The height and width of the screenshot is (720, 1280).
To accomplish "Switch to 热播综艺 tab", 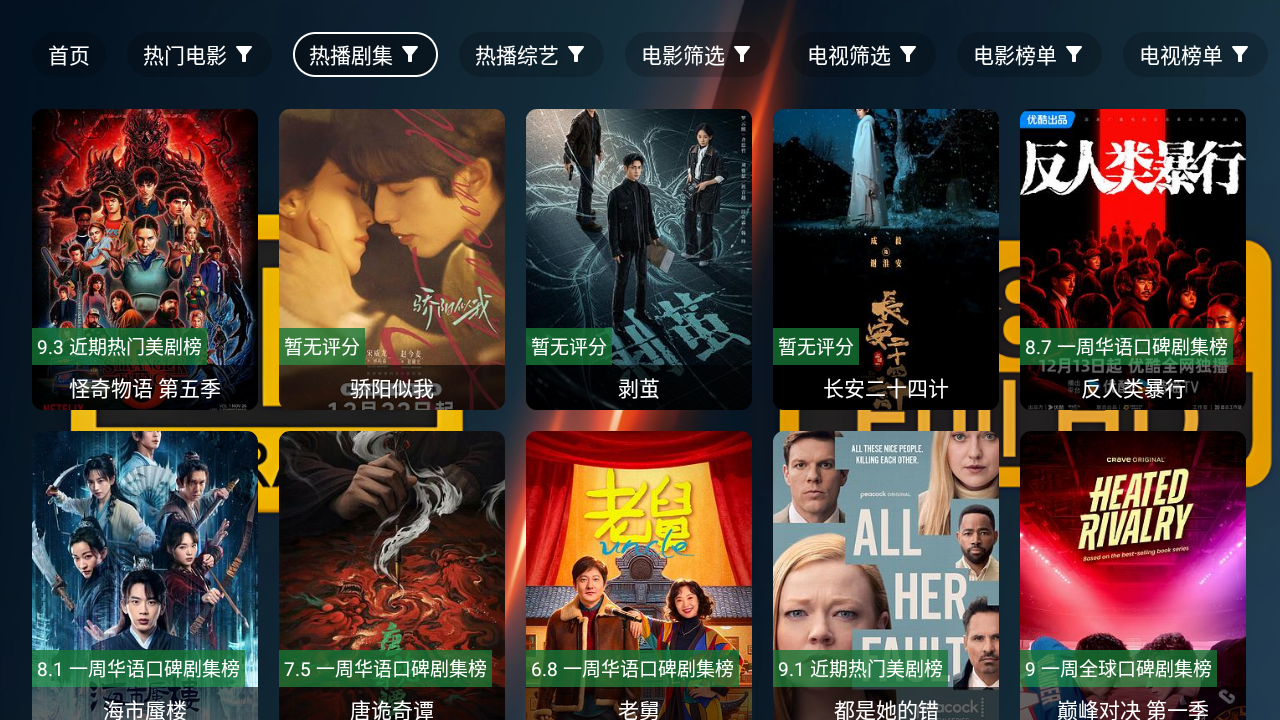I will click(x=531, y=55).
